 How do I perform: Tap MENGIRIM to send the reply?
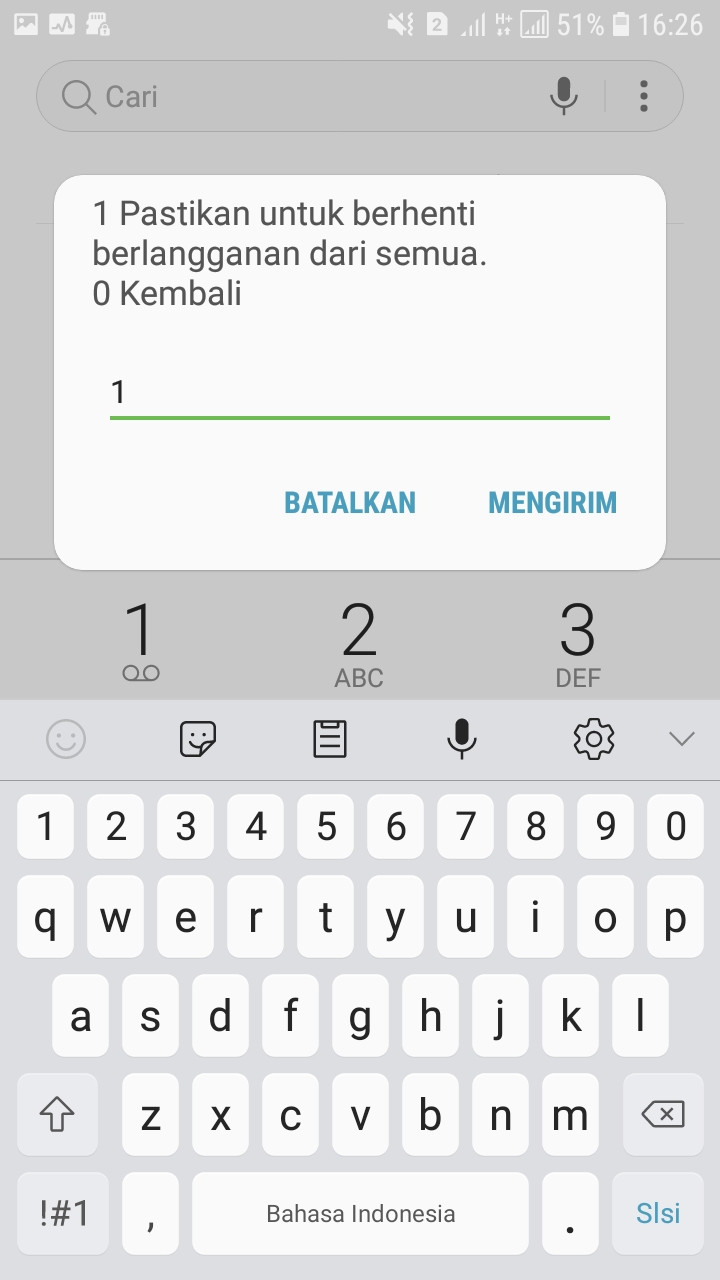tap(552, 502)
